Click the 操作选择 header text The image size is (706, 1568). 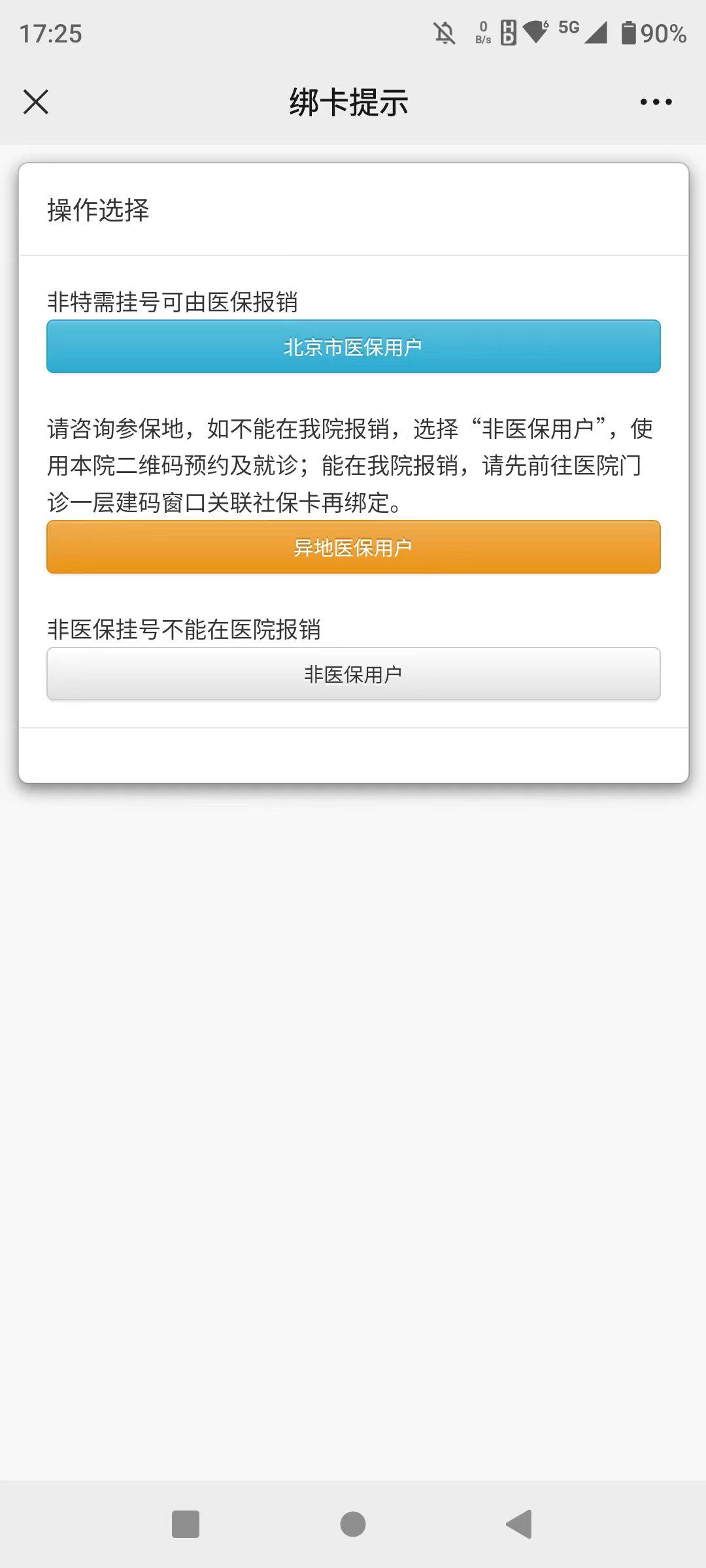click(x=97, y=208)
